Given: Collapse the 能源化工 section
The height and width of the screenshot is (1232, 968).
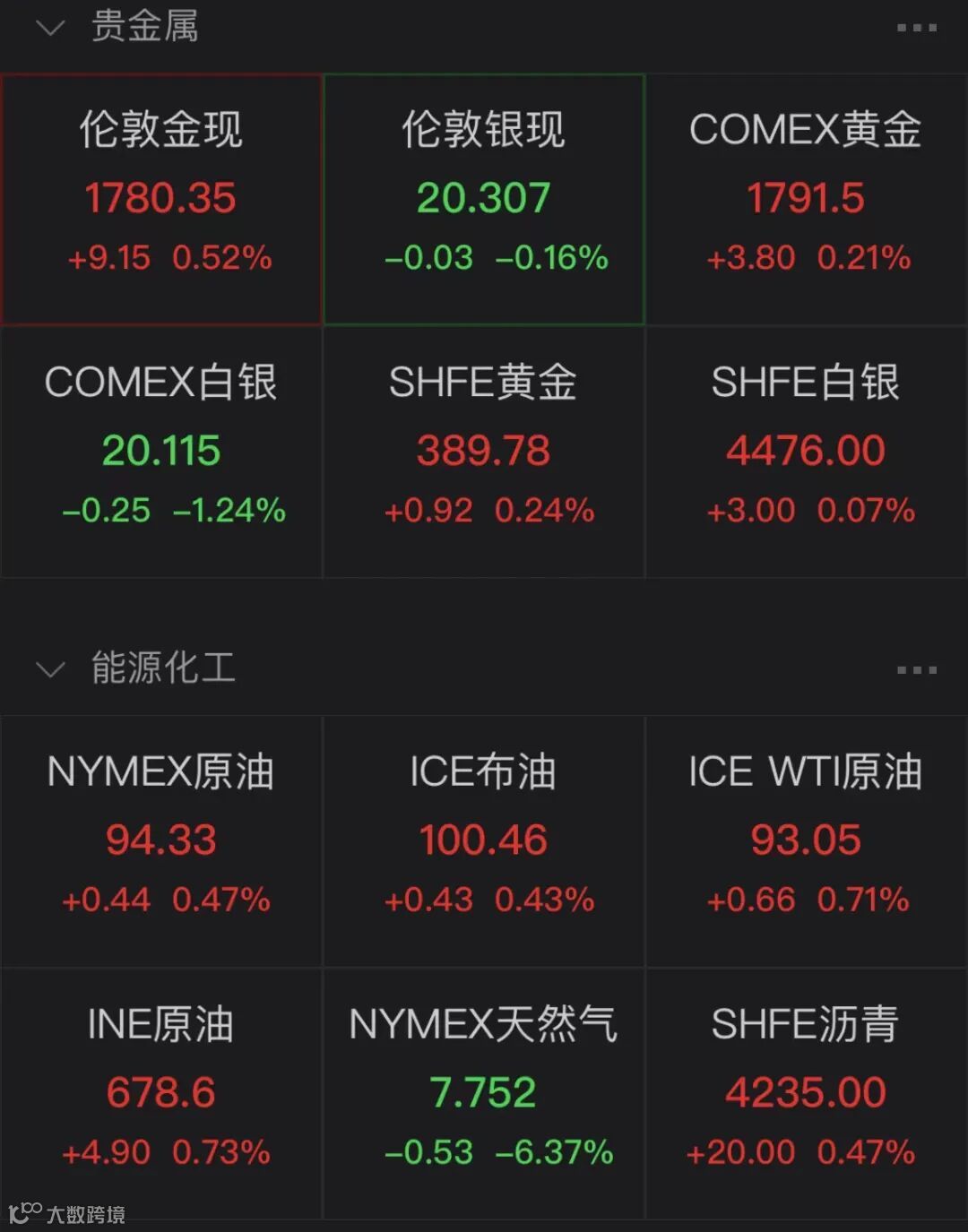Looking at the screenshot, I should coord(50,669).
